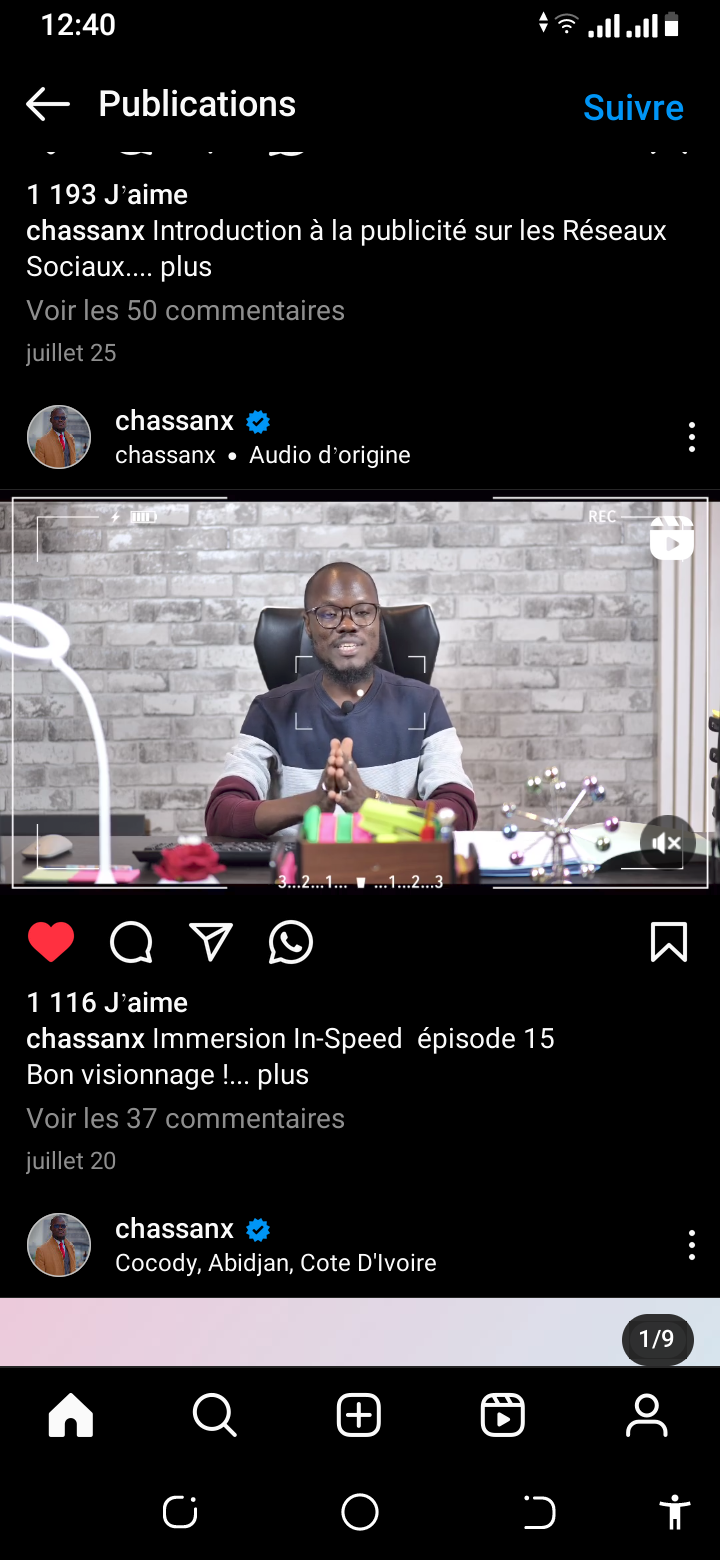This screenshot has height=1560, width=720.
Task: Comment on the Immersion In-Speed post
Action: pos(131,943)
